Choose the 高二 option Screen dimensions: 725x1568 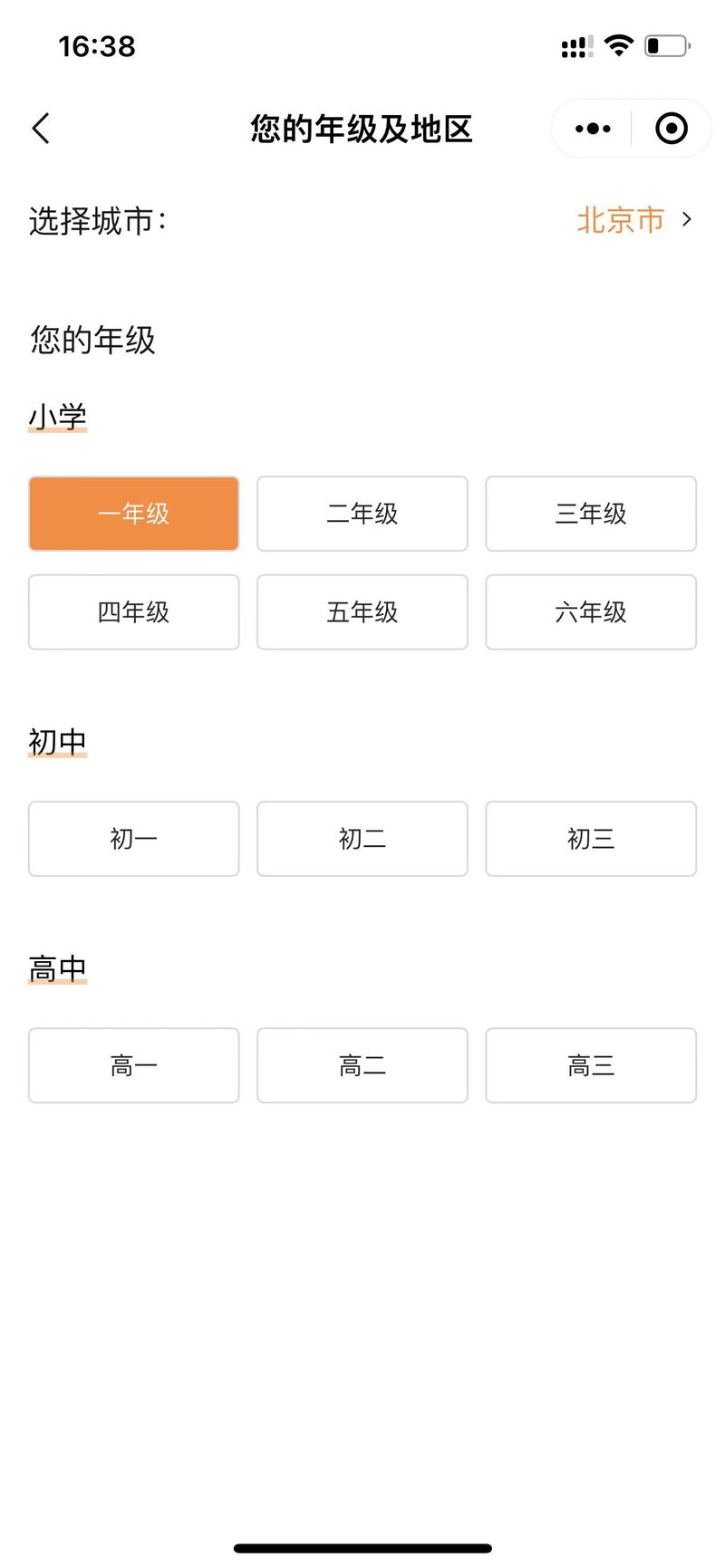pos(362,1065)
